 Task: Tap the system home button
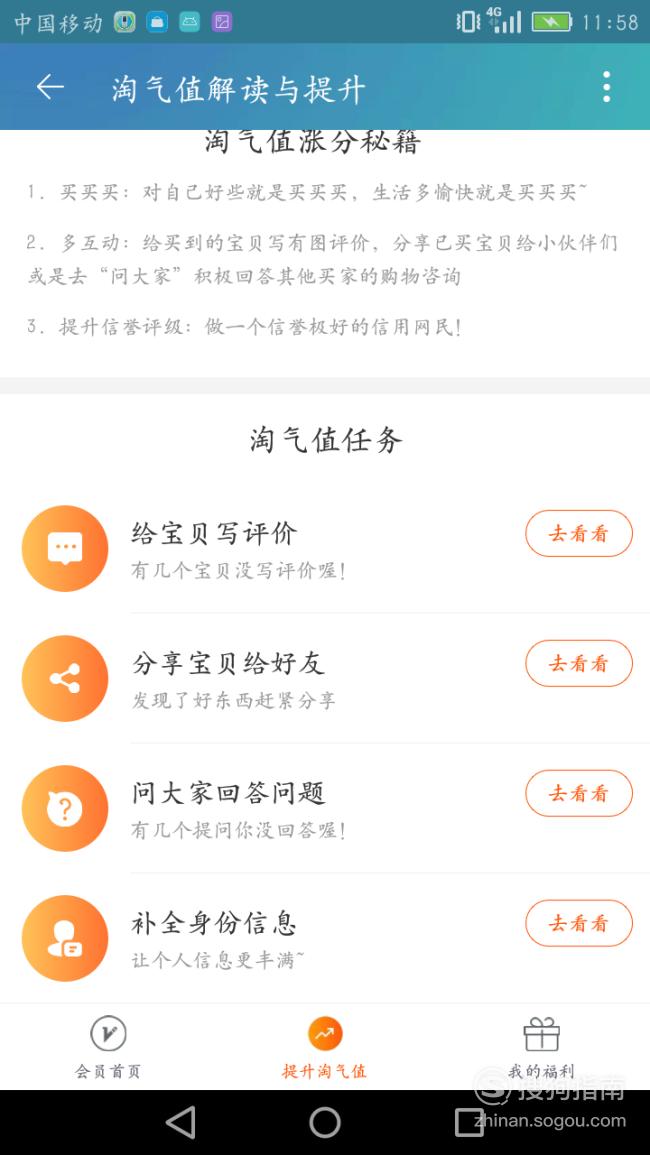pyautogui.click(x=325, y=1123)
